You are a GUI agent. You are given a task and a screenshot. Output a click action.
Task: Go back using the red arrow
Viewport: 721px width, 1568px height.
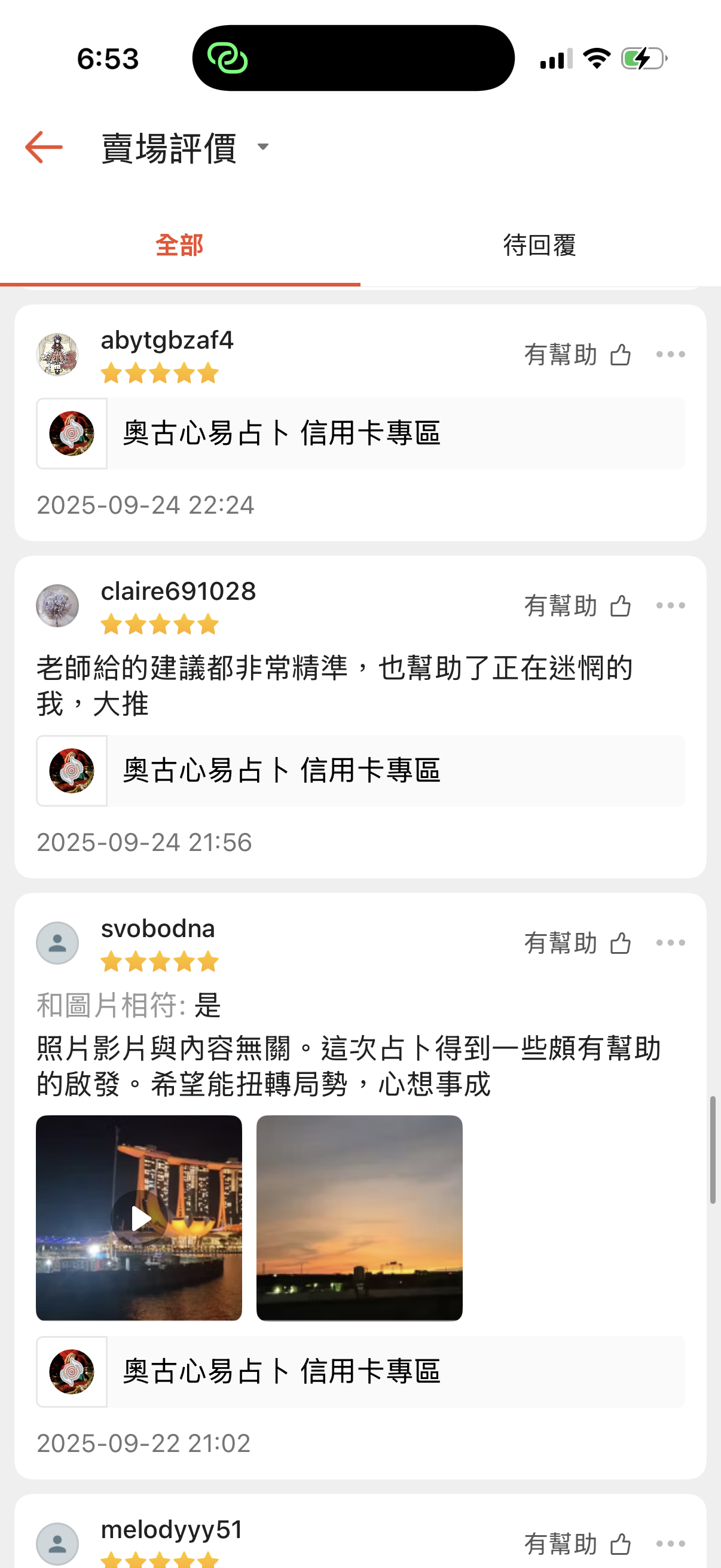tap(44, 147)
